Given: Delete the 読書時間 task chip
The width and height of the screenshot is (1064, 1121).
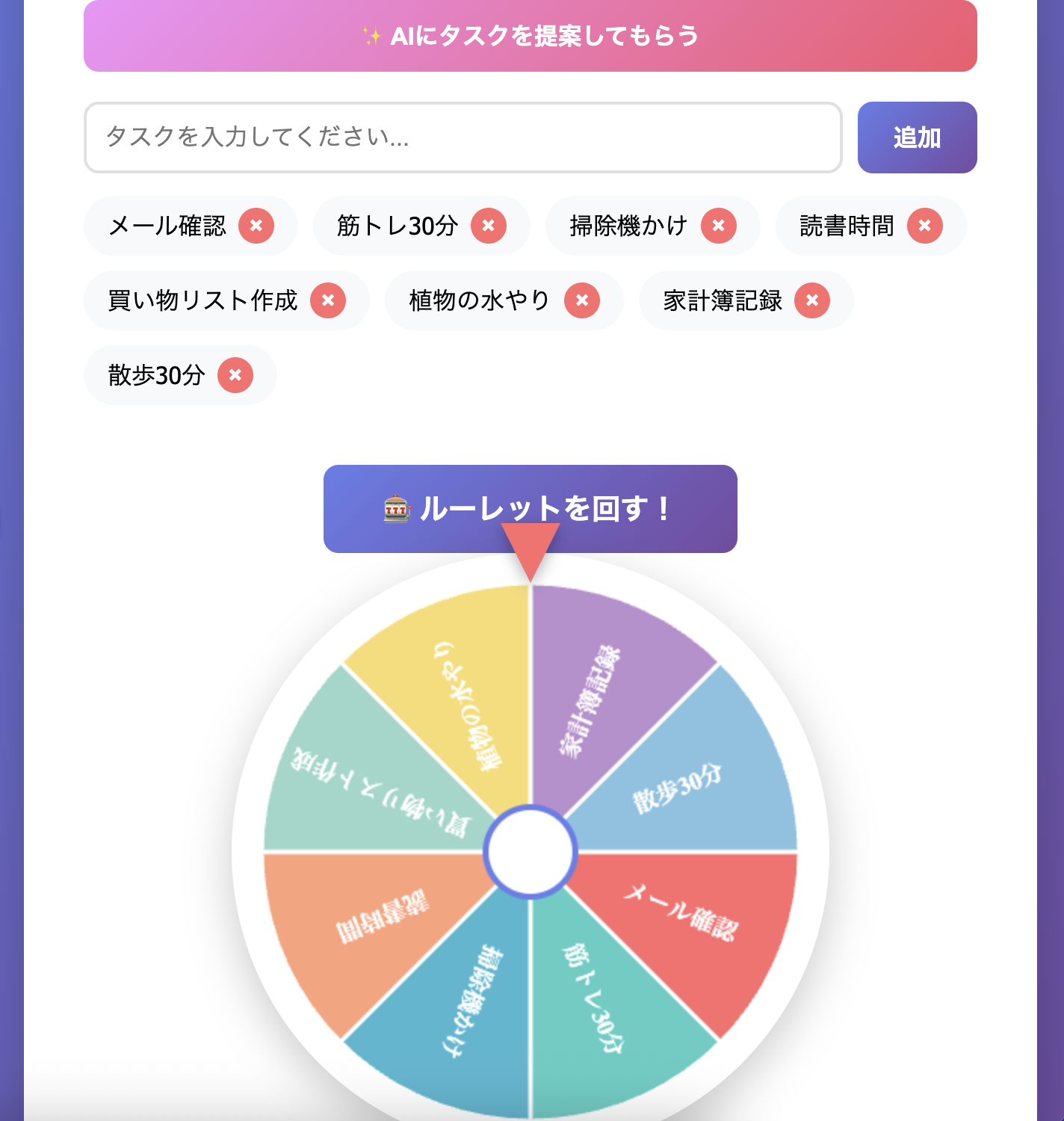Looking at the screenshot, I should coord(925,226).
